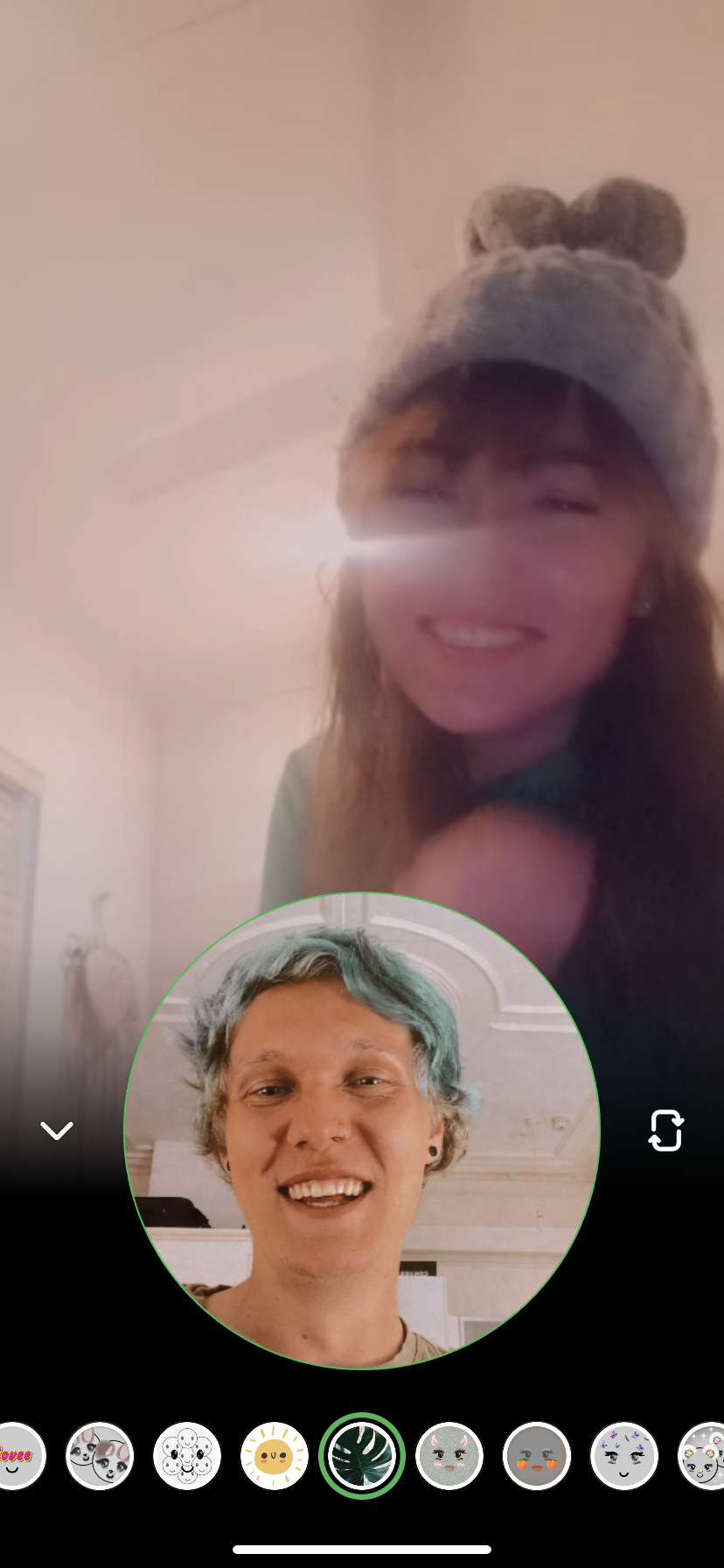Choose the pink text sticker effect

tap(19, 1456)
